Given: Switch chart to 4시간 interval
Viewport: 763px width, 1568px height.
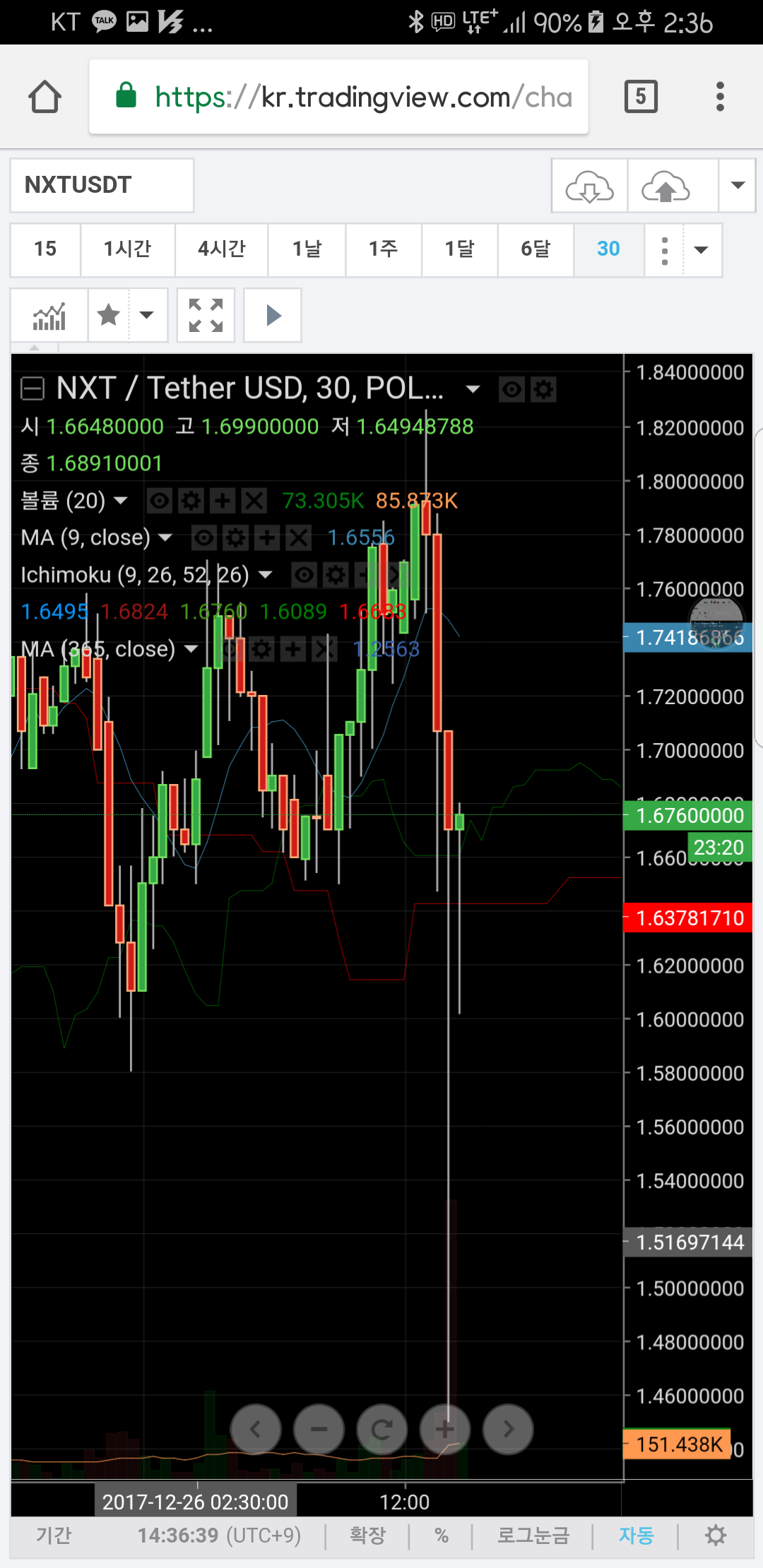Looking at the screenshot, I should [222, 249].
